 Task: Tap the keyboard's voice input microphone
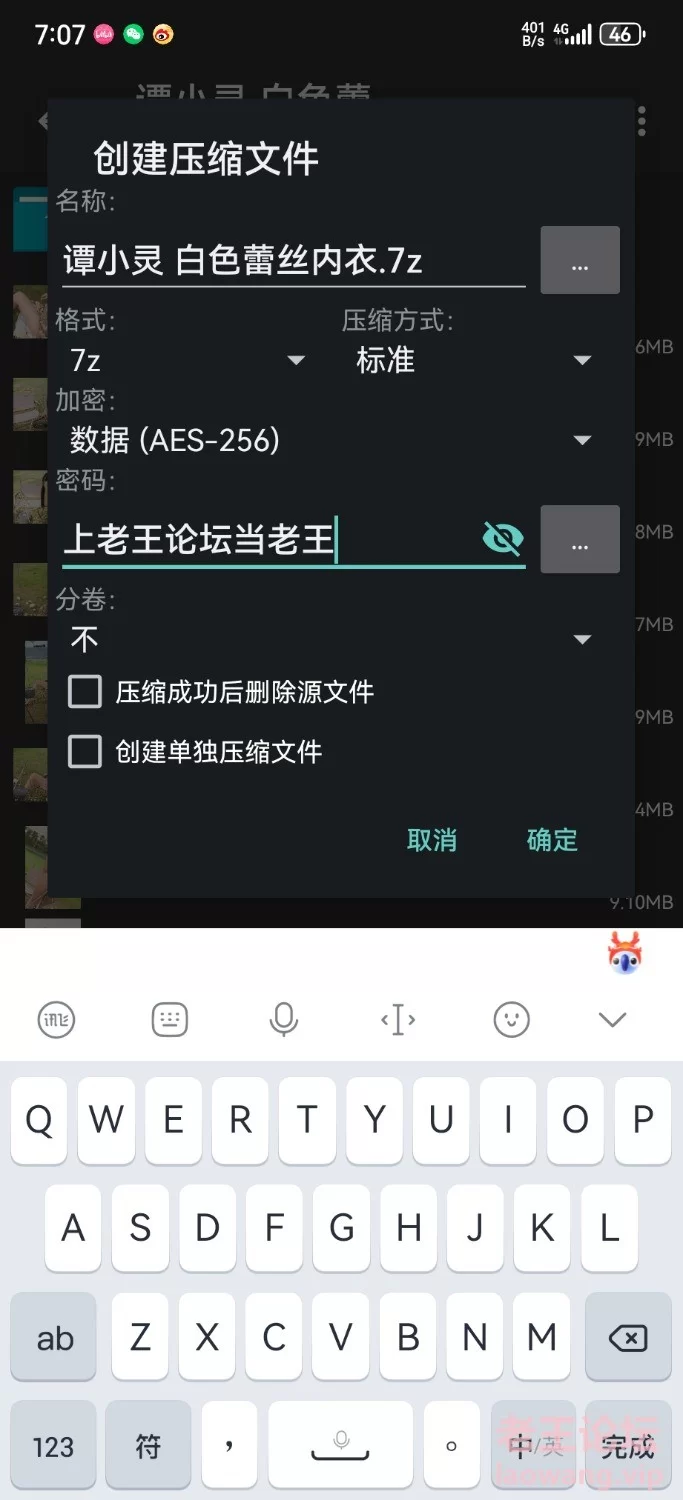point(284,1020)
